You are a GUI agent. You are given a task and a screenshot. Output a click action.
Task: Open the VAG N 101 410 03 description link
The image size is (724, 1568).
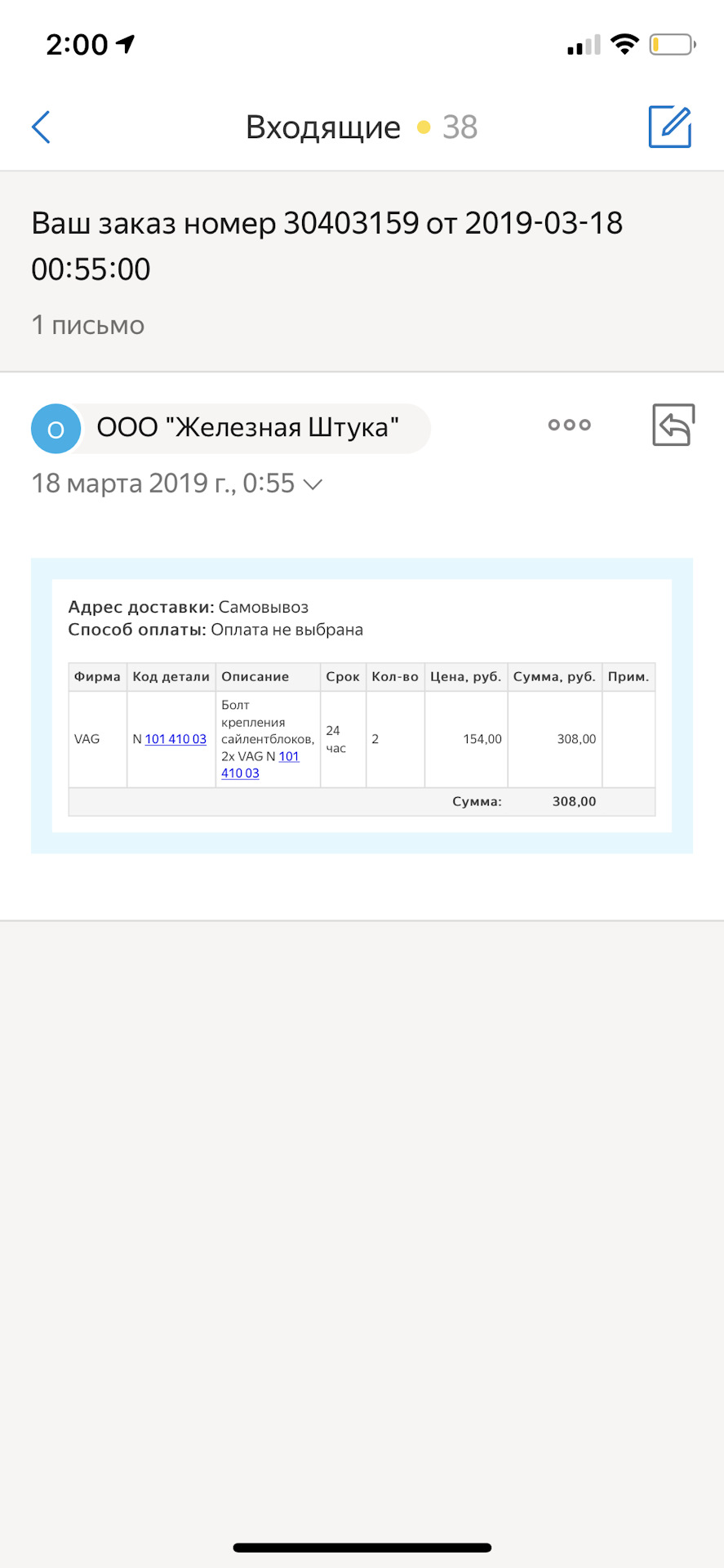tap(288, 757)
